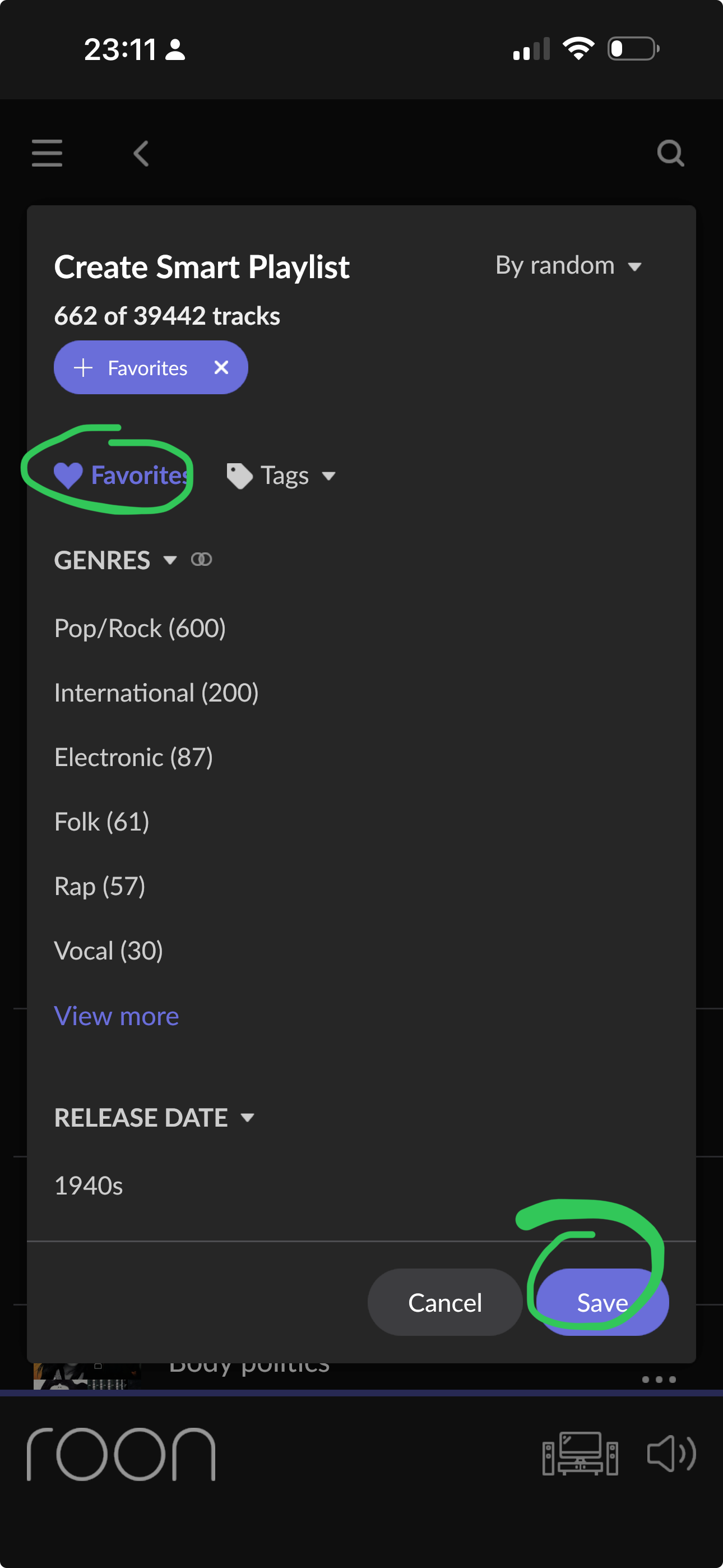723x1568 pixels.
Task: Tap the overlapping circles icon beside GENRES
Action: coord(201,559)
